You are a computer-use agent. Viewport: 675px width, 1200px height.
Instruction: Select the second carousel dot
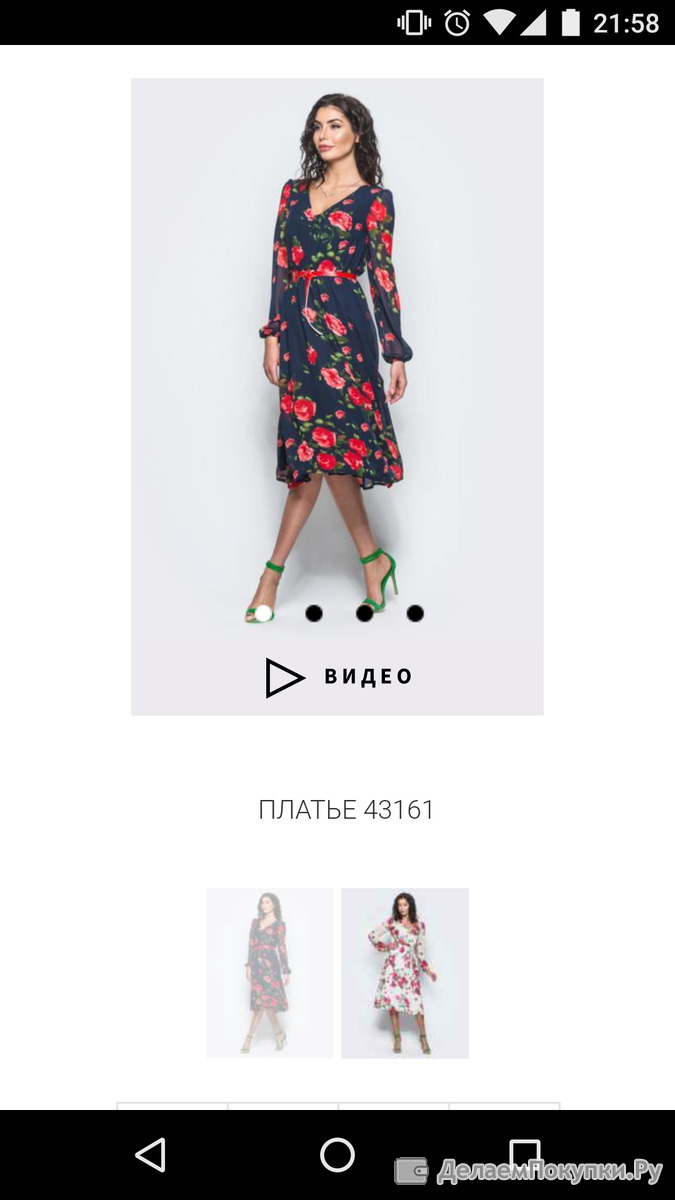[x=314, y=613]
